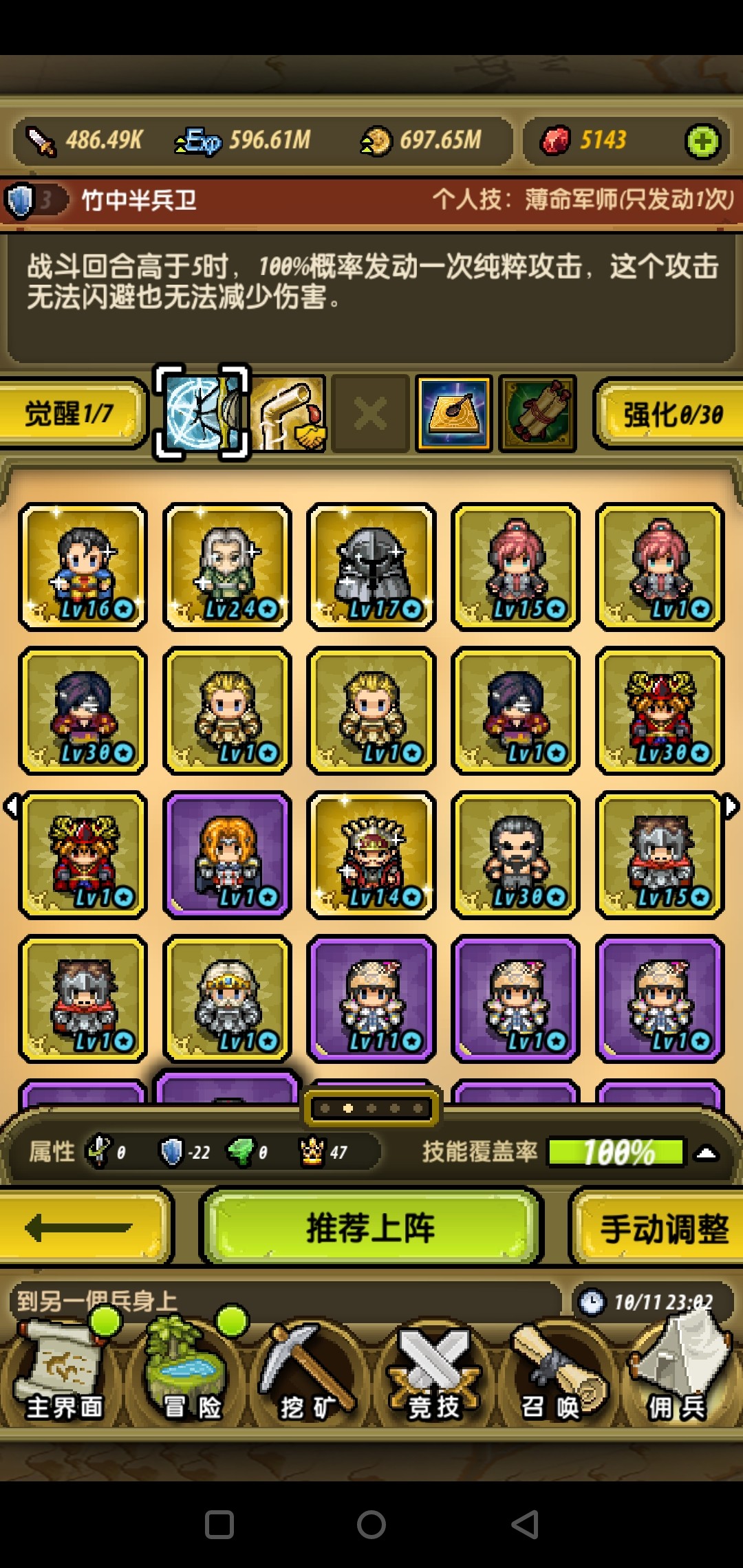Open the 强化 0/30 enhance button
The width and height of the screenshot is (743, 1568).
[x=671, y=413]
